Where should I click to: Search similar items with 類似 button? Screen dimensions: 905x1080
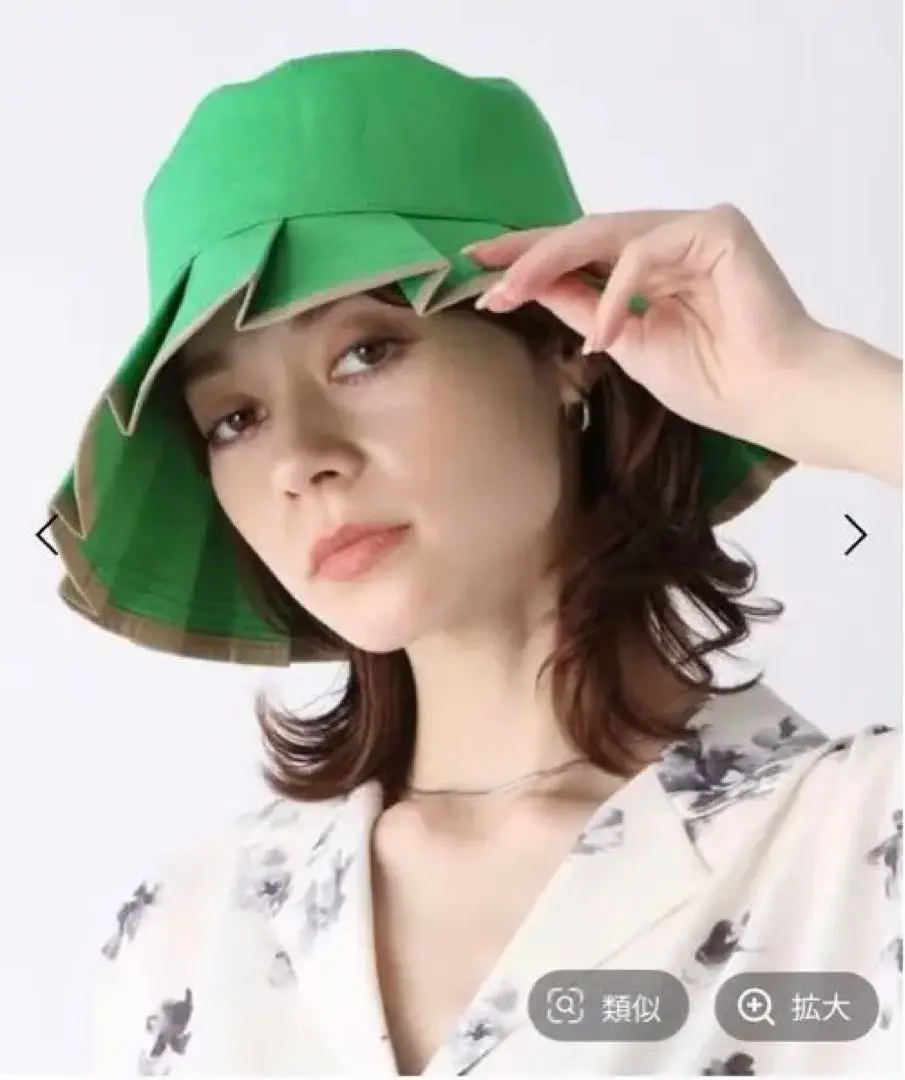pyautogui.click(x=607, y=1007)
